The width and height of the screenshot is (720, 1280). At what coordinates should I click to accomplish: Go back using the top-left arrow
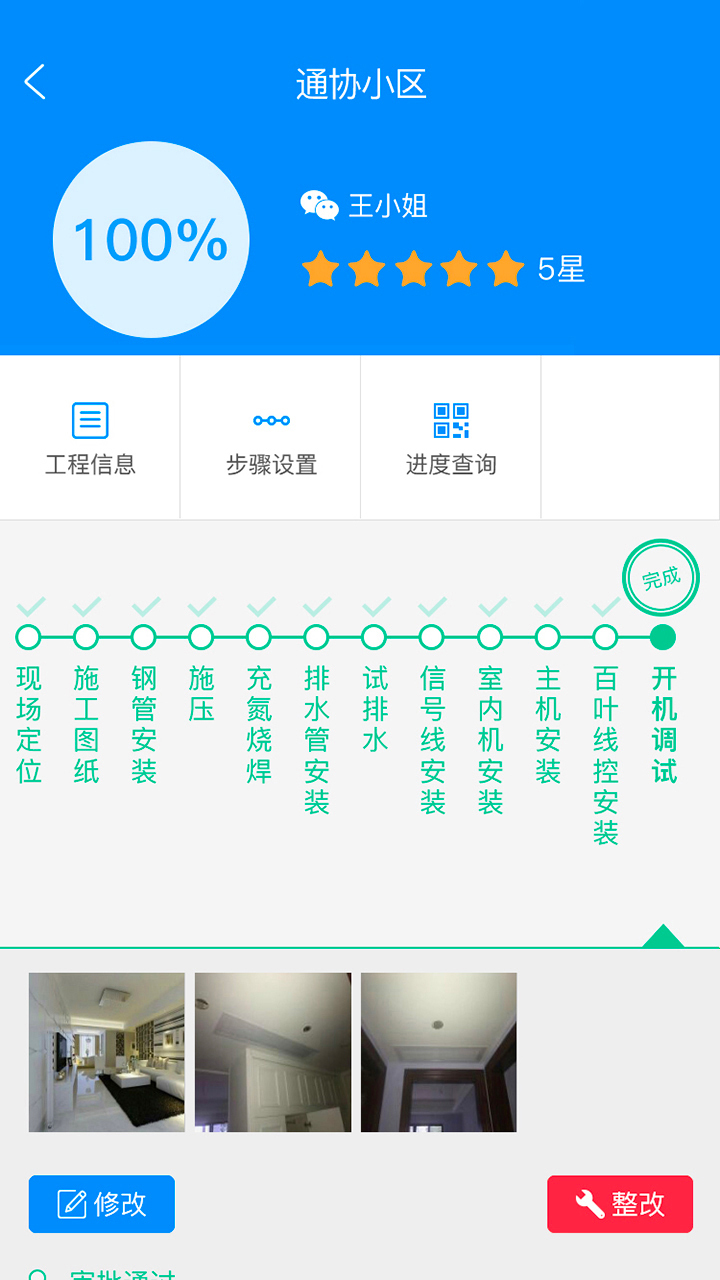point(35,82)
